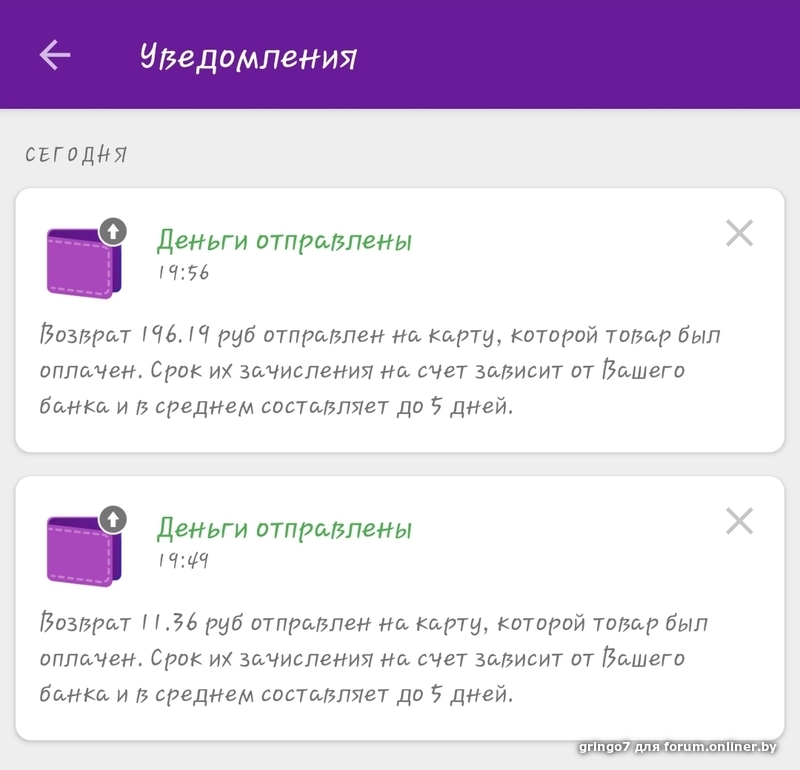Dismiss the 19:56 refund notification
Screen dimensions: 800x770
pyautogui.click(x=739, y=234)
